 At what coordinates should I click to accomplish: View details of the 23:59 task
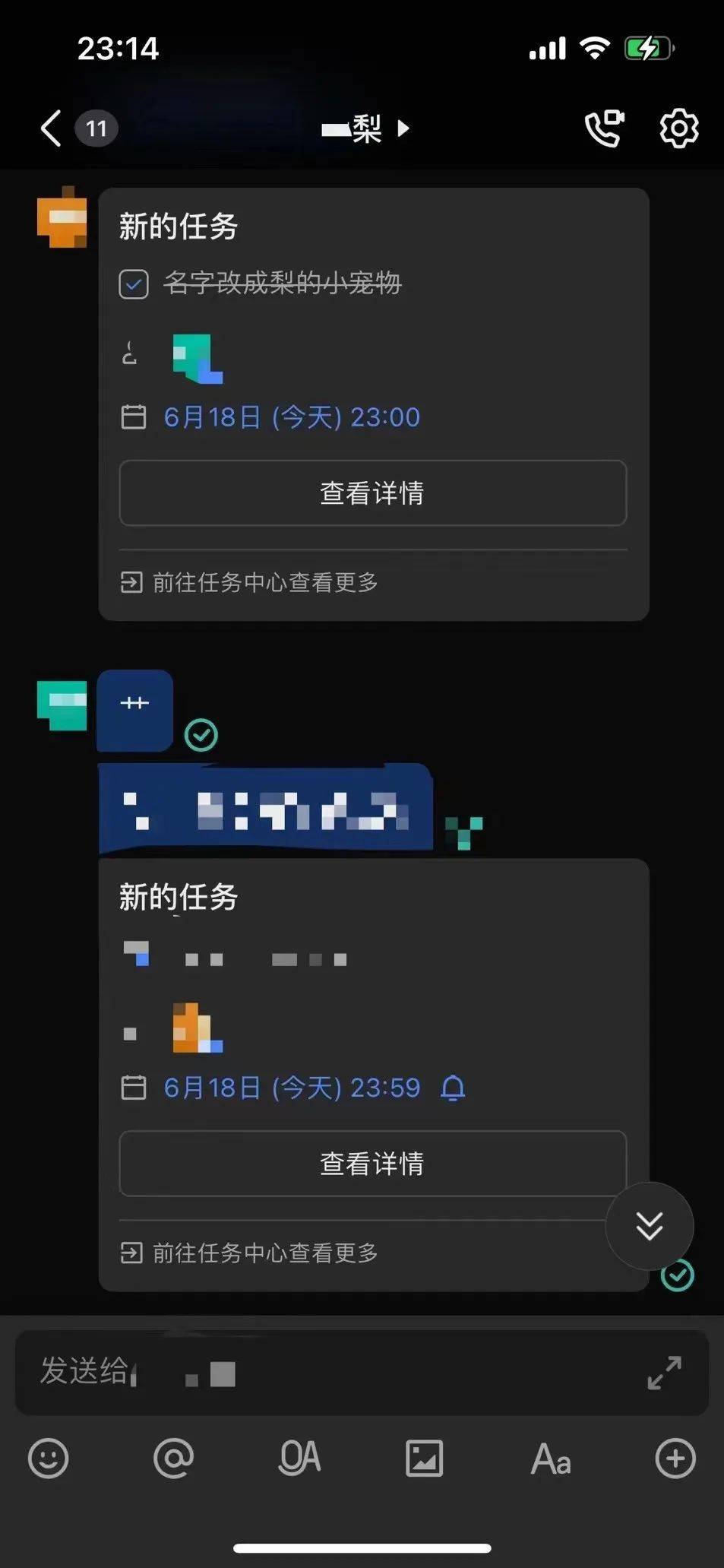point(372,1163)
